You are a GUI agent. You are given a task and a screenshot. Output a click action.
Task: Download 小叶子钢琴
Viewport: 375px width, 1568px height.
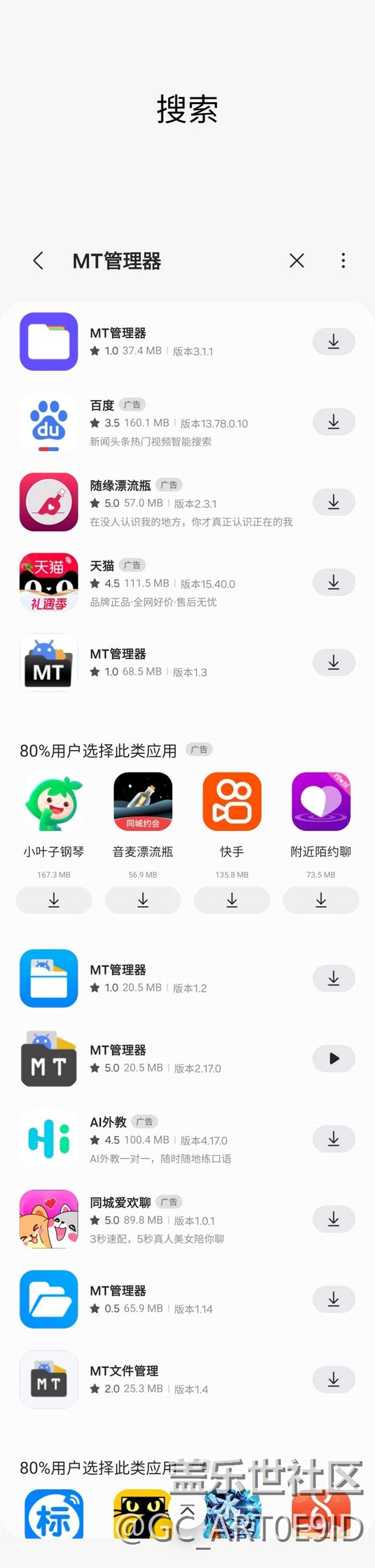pyautogui.click(x=54, y=900)
